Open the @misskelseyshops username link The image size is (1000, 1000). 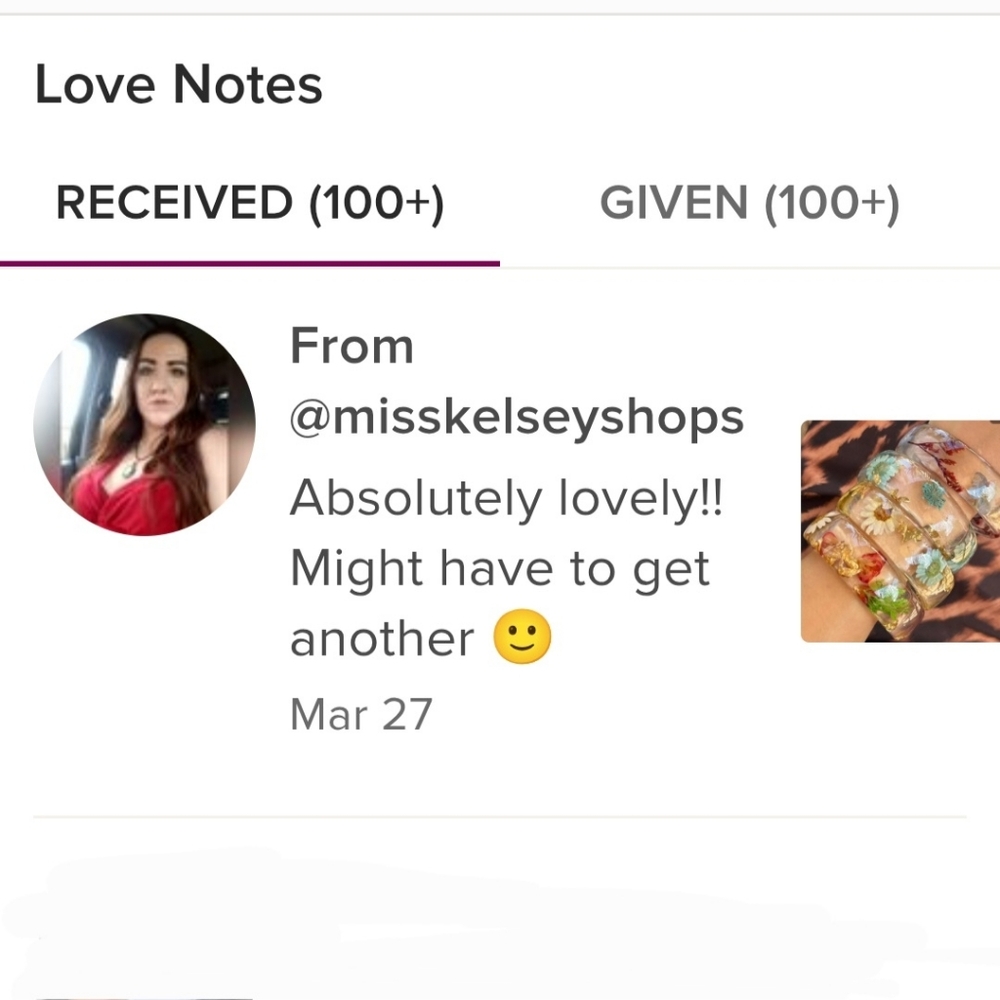(x=516, y=418)
